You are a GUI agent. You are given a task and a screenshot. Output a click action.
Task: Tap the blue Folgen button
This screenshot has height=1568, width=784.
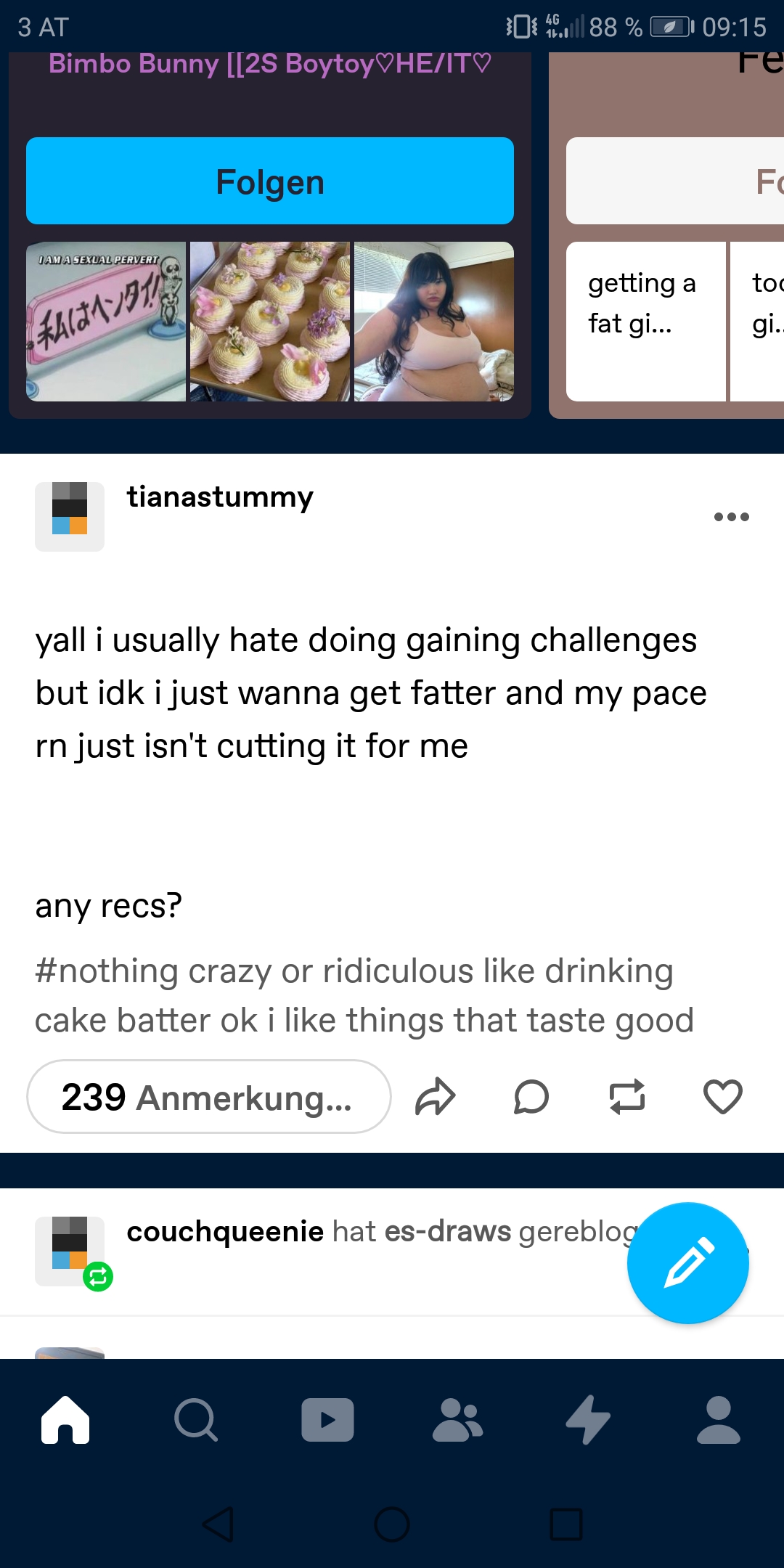[x=269, y=181]
